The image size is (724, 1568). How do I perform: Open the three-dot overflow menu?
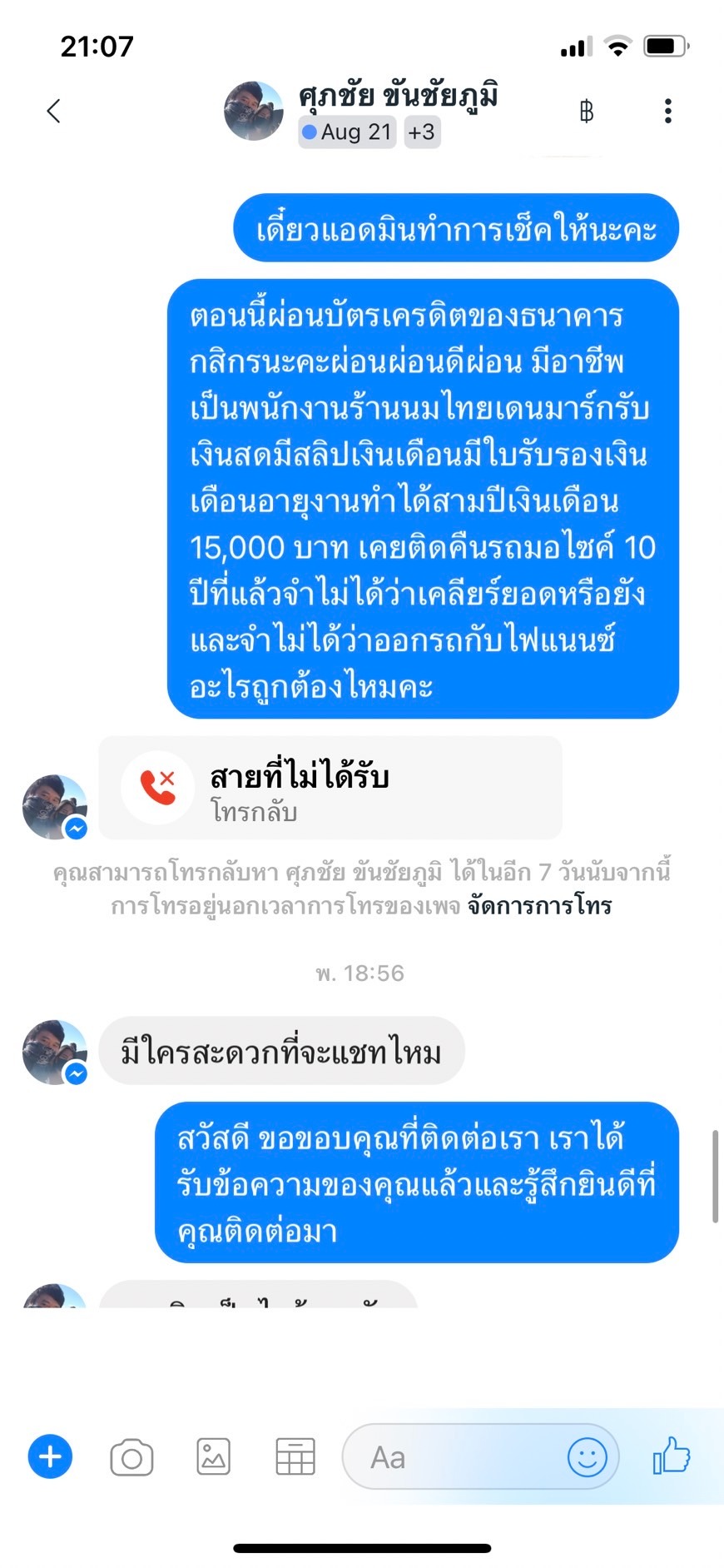tap(667, 111)
